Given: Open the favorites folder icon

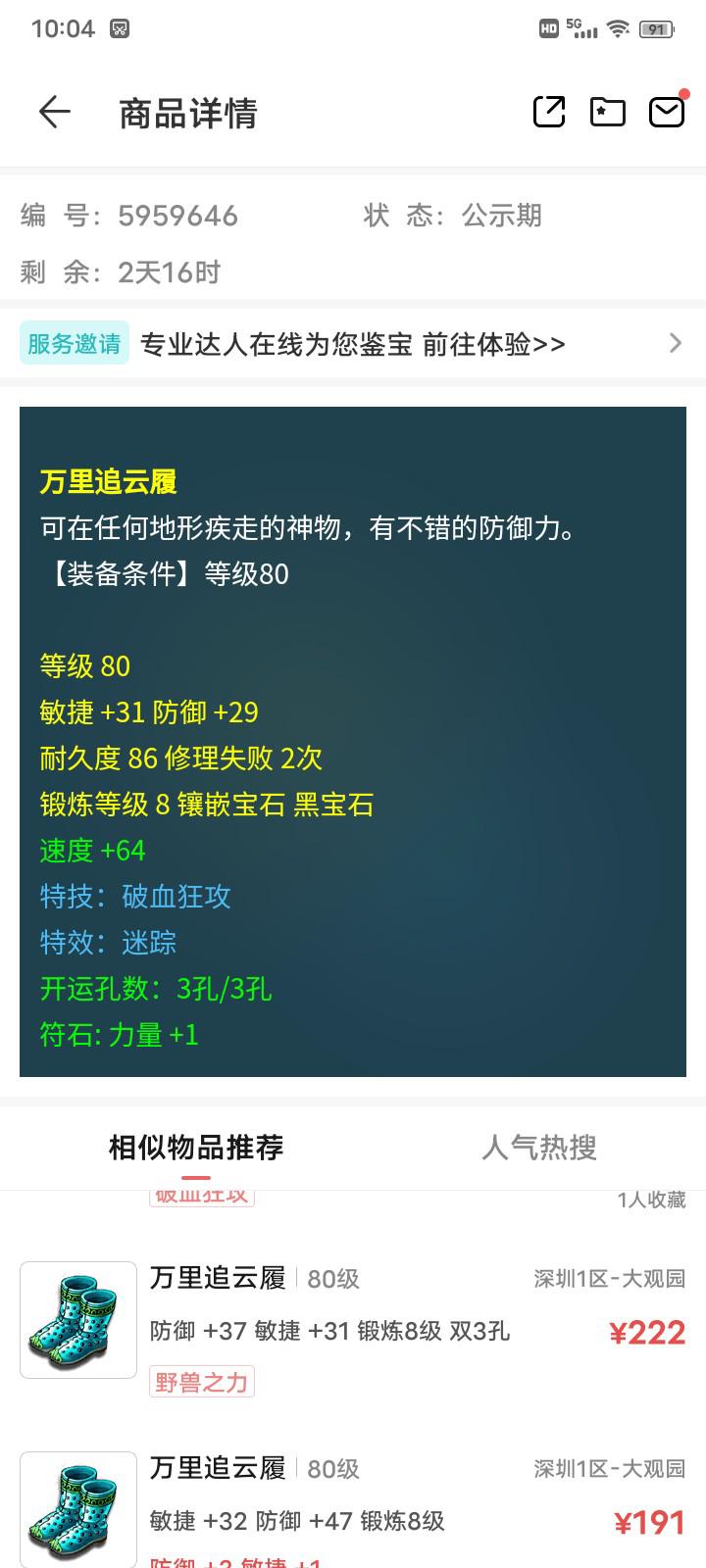Looking at the screenshot, I should coord(608,112).
